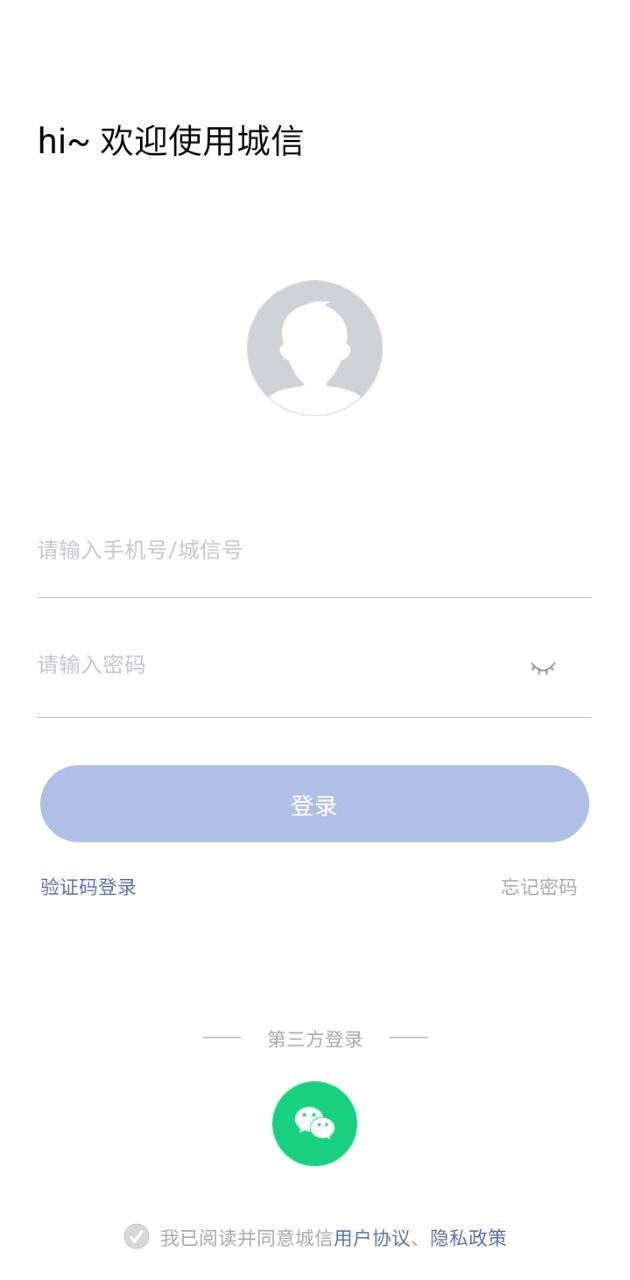Open the 隐私政策 privacy policy link
The image size is (630, 1280).
tap(468, 1238)
